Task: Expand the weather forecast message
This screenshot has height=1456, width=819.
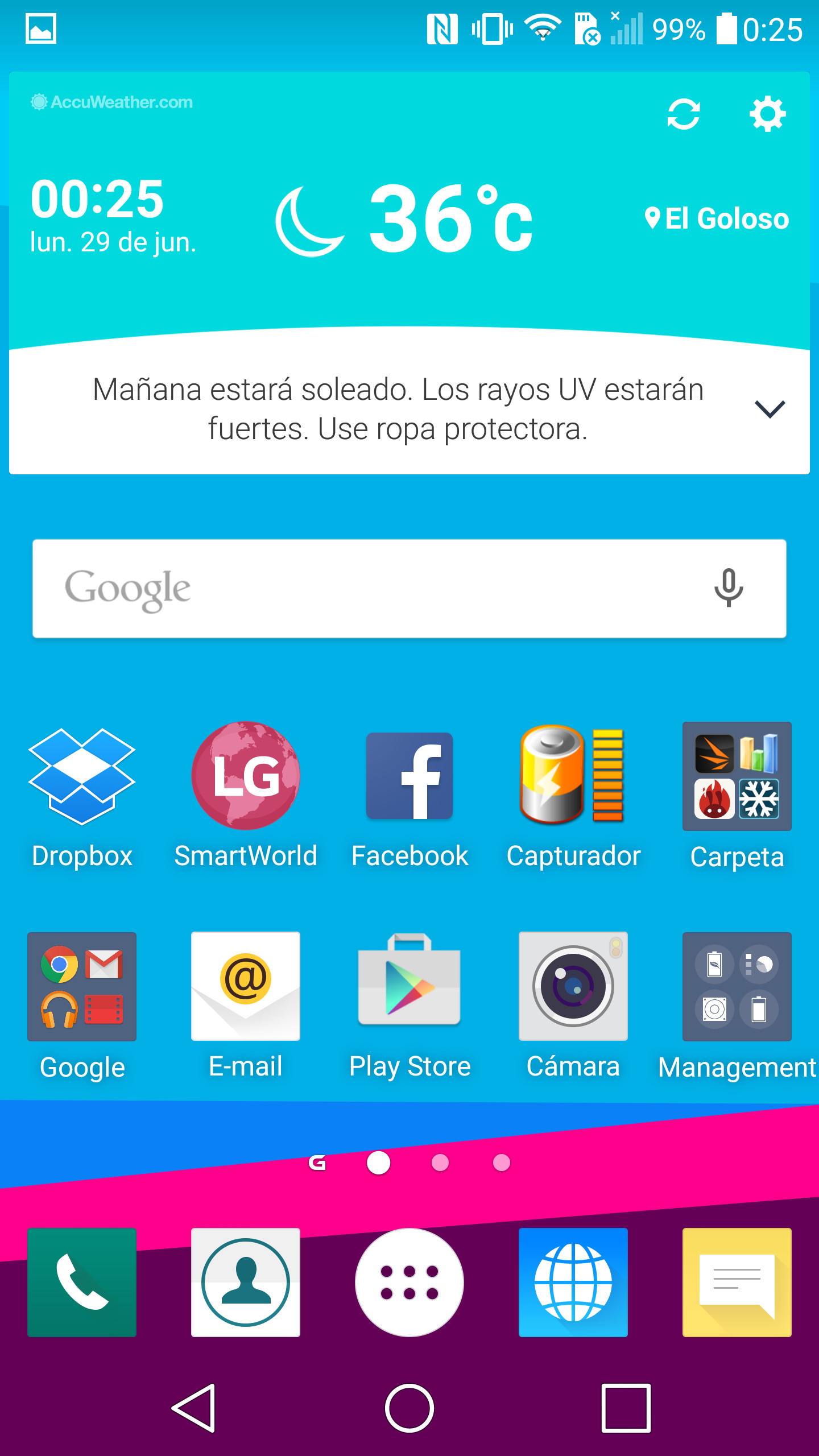Action: click(x=770, y=409)
